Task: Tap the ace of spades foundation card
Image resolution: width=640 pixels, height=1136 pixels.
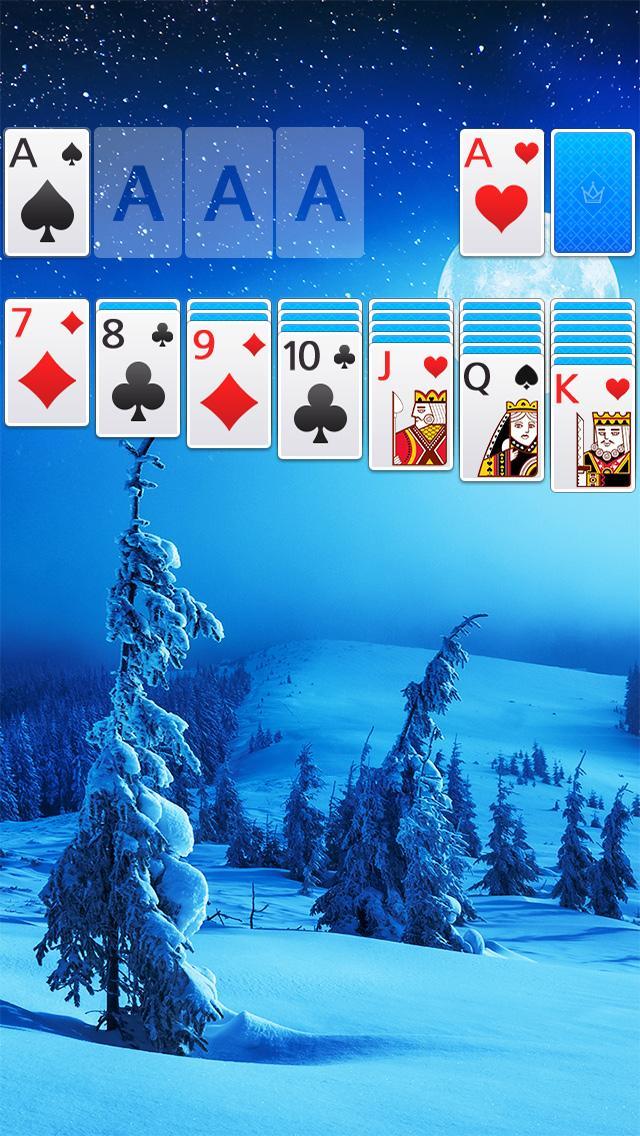Action: tap(47, 191)
